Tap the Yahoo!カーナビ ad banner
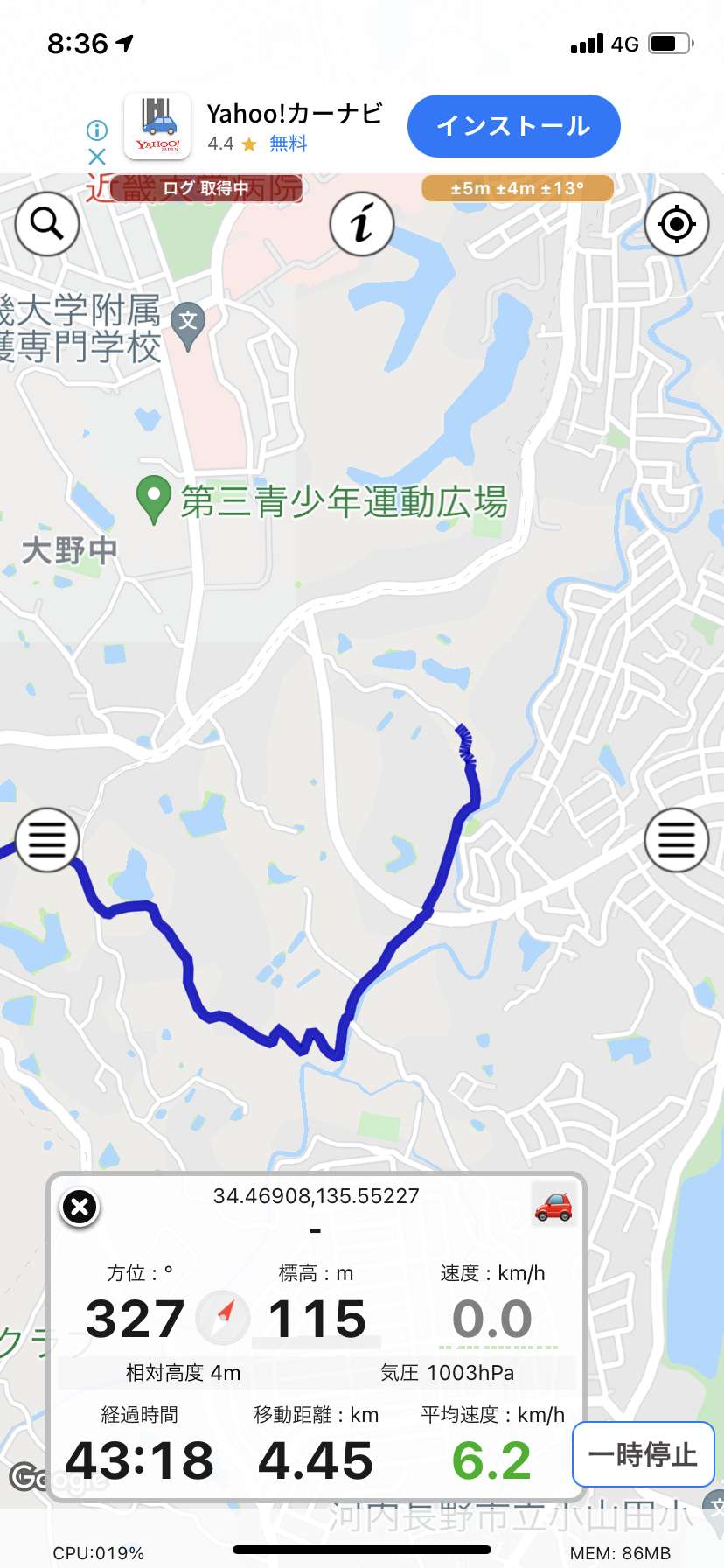The image size is (724, 1568). coord(362,128)
